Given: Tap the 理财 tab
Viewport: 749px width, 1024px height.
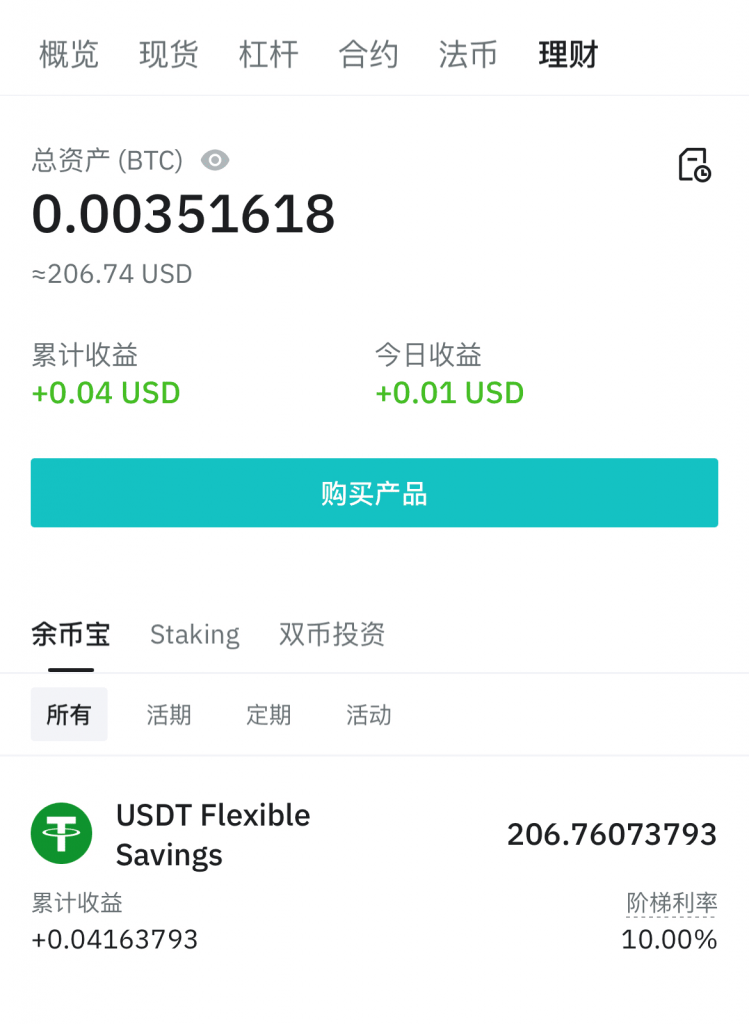Looking at the screenshot, I should (x=568, y=54).
